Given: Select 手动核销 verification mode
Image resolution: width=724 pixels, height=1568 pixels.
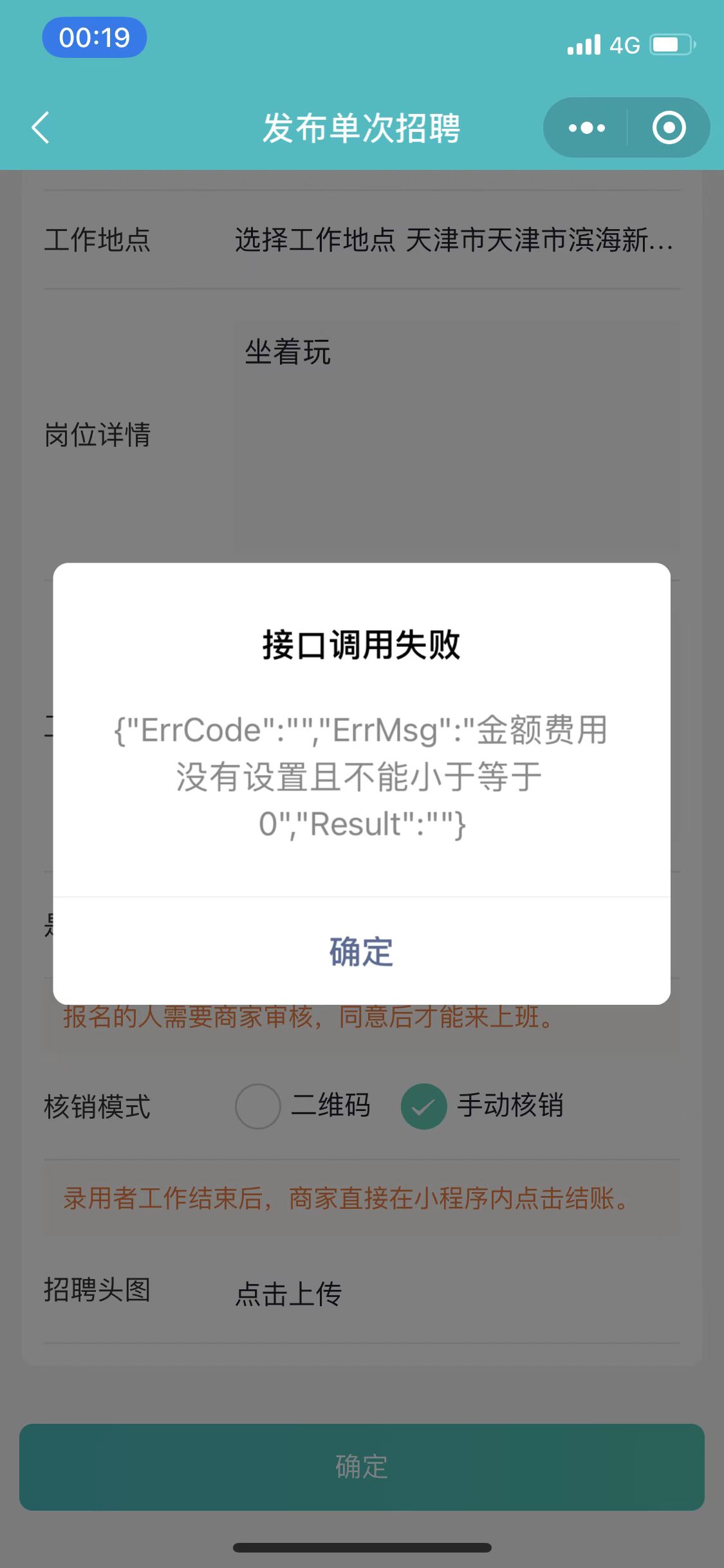Looking at the screenshot, I should 423,1106.
